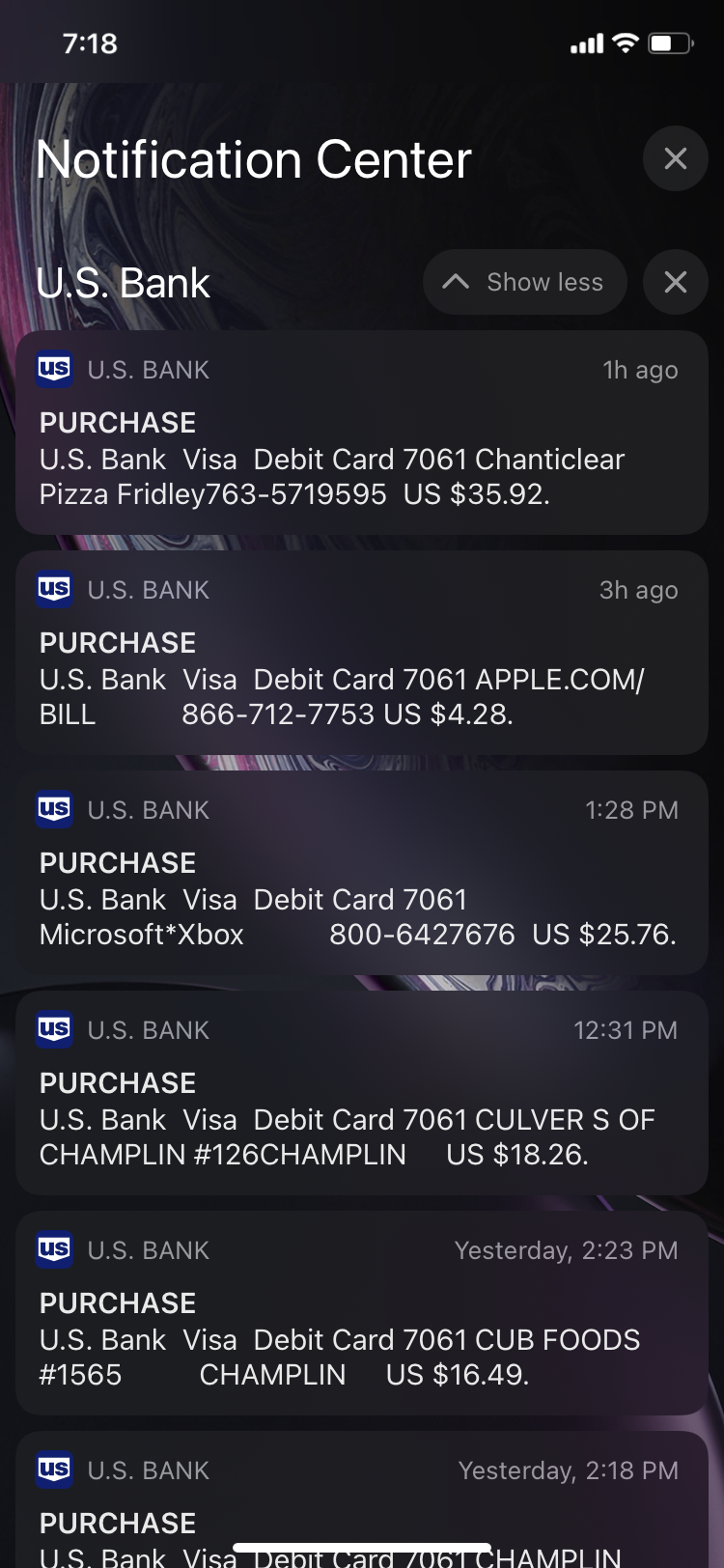Open the APPLE.COM/BILL $4.28 purchase notification
This screenshot has width=724, height=1568.
tap(362, 653)
